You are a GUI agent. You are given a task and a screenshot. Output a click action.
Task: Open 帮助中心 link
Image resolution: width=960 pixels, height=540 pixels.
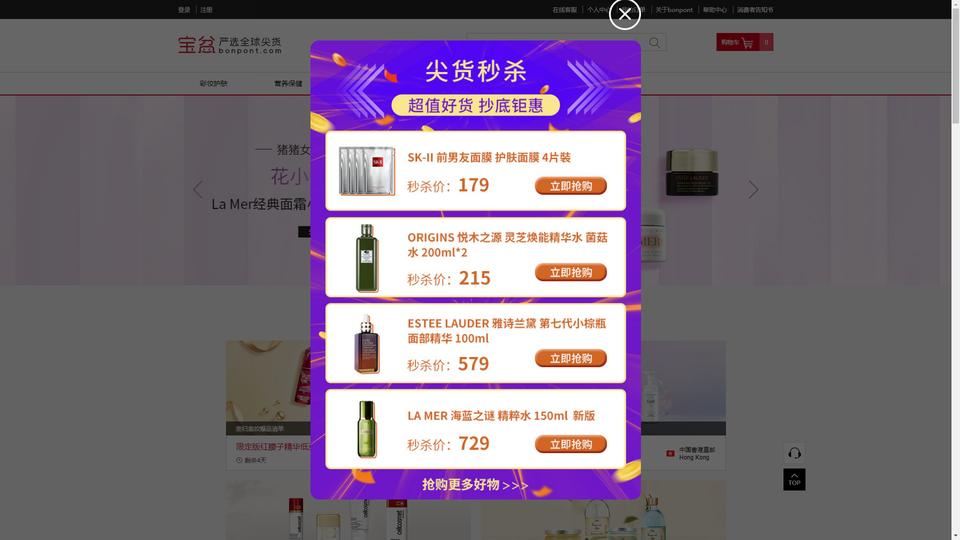(x=714, y=10)
